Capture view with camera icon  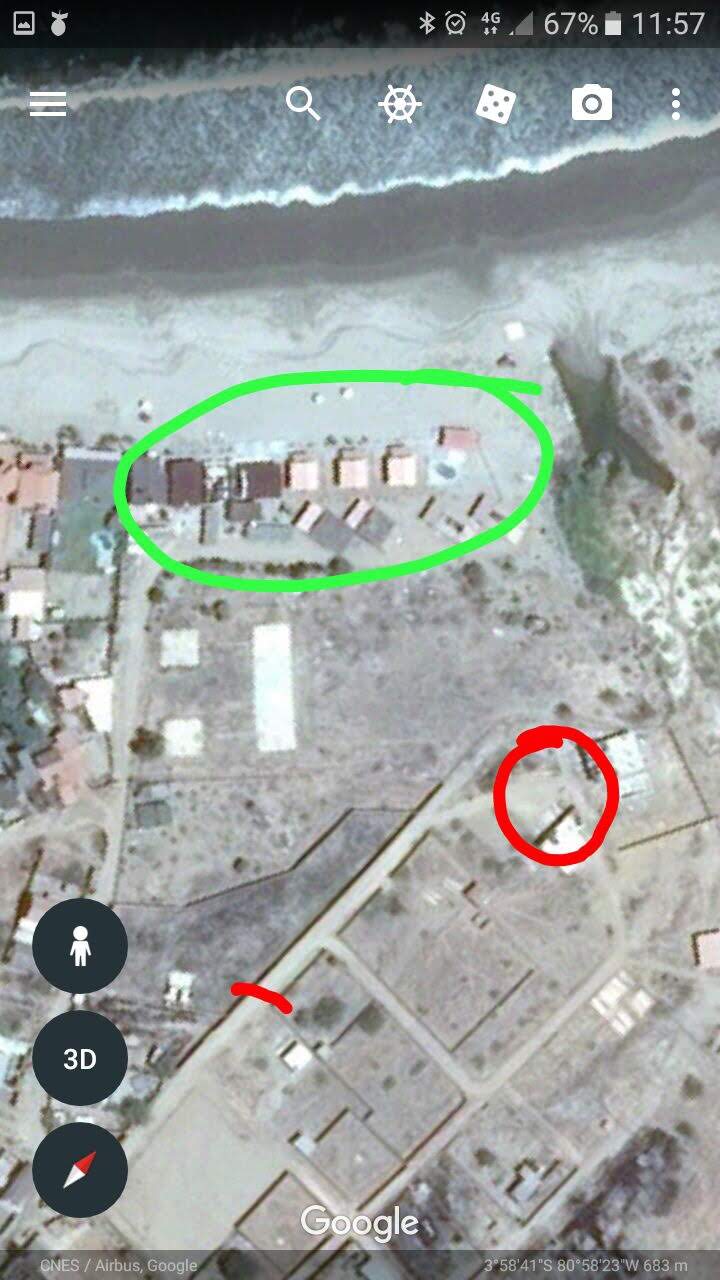(x=592, y=104)
